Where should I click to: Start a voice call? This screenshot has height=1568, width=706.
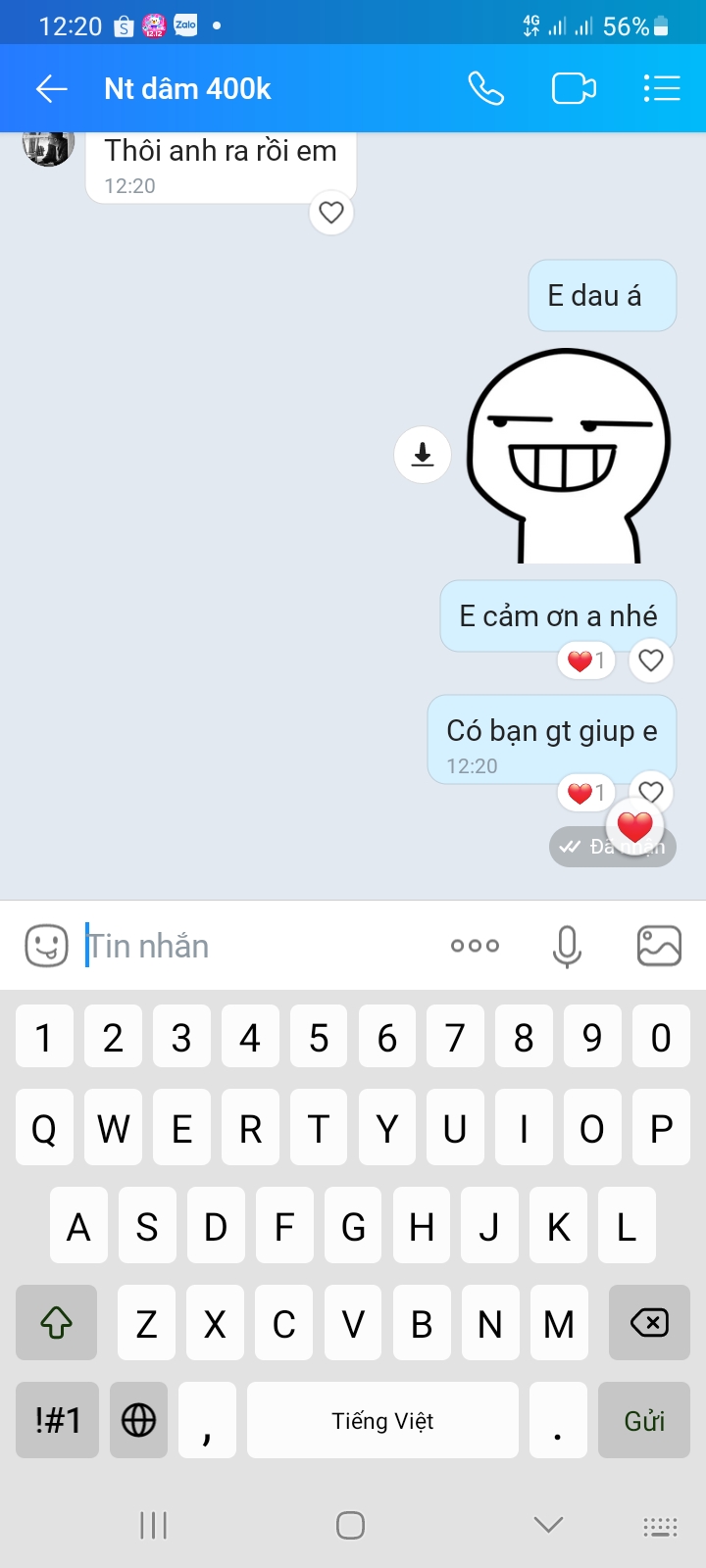[485, 89]
